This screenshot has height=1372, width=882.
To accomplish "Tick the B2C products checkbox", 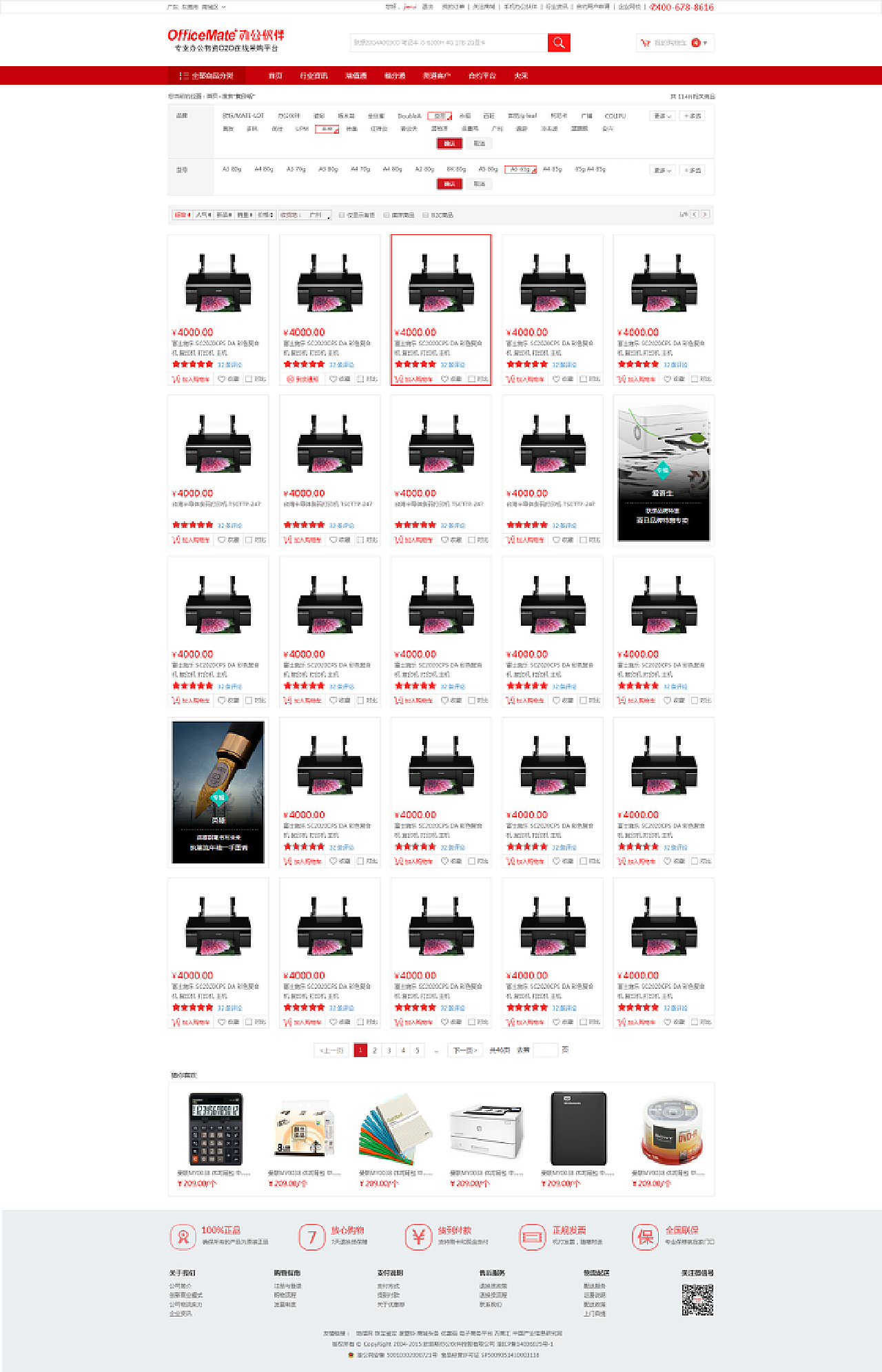I will click(426, 215).
